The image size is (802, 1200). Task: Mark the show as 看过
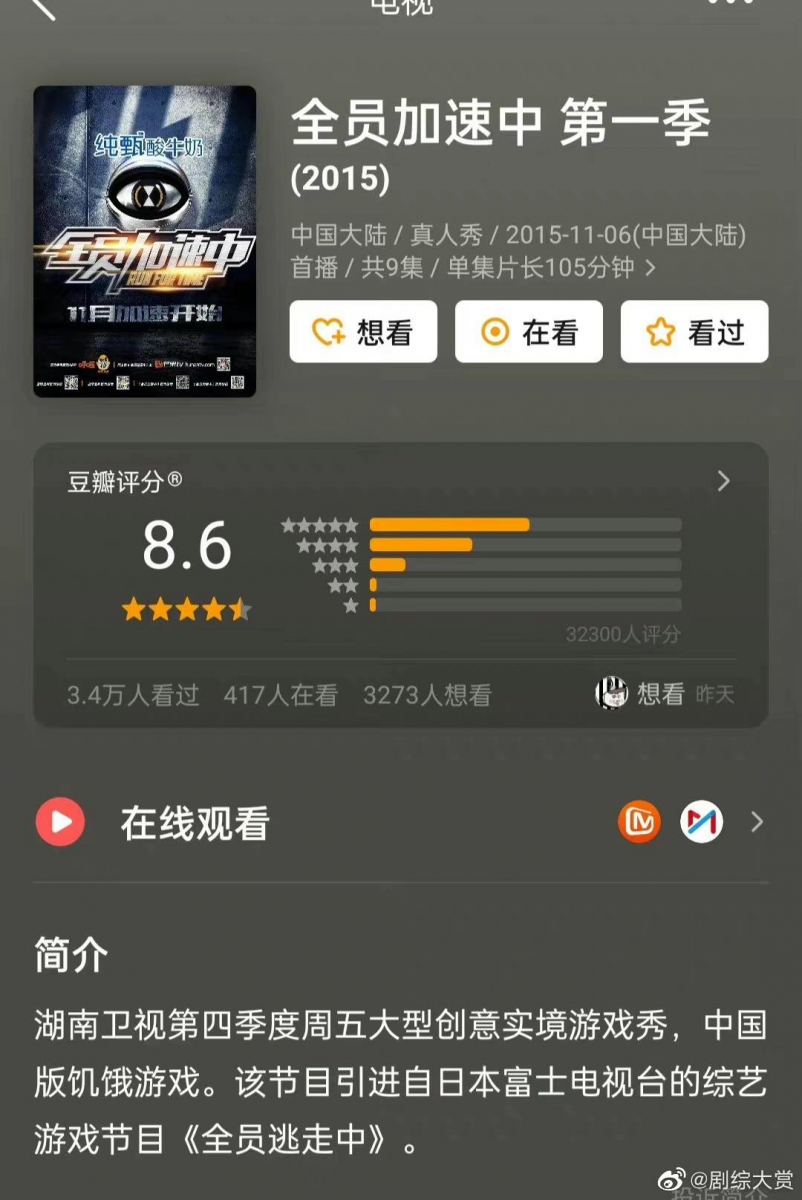click(x=694, y=332)
